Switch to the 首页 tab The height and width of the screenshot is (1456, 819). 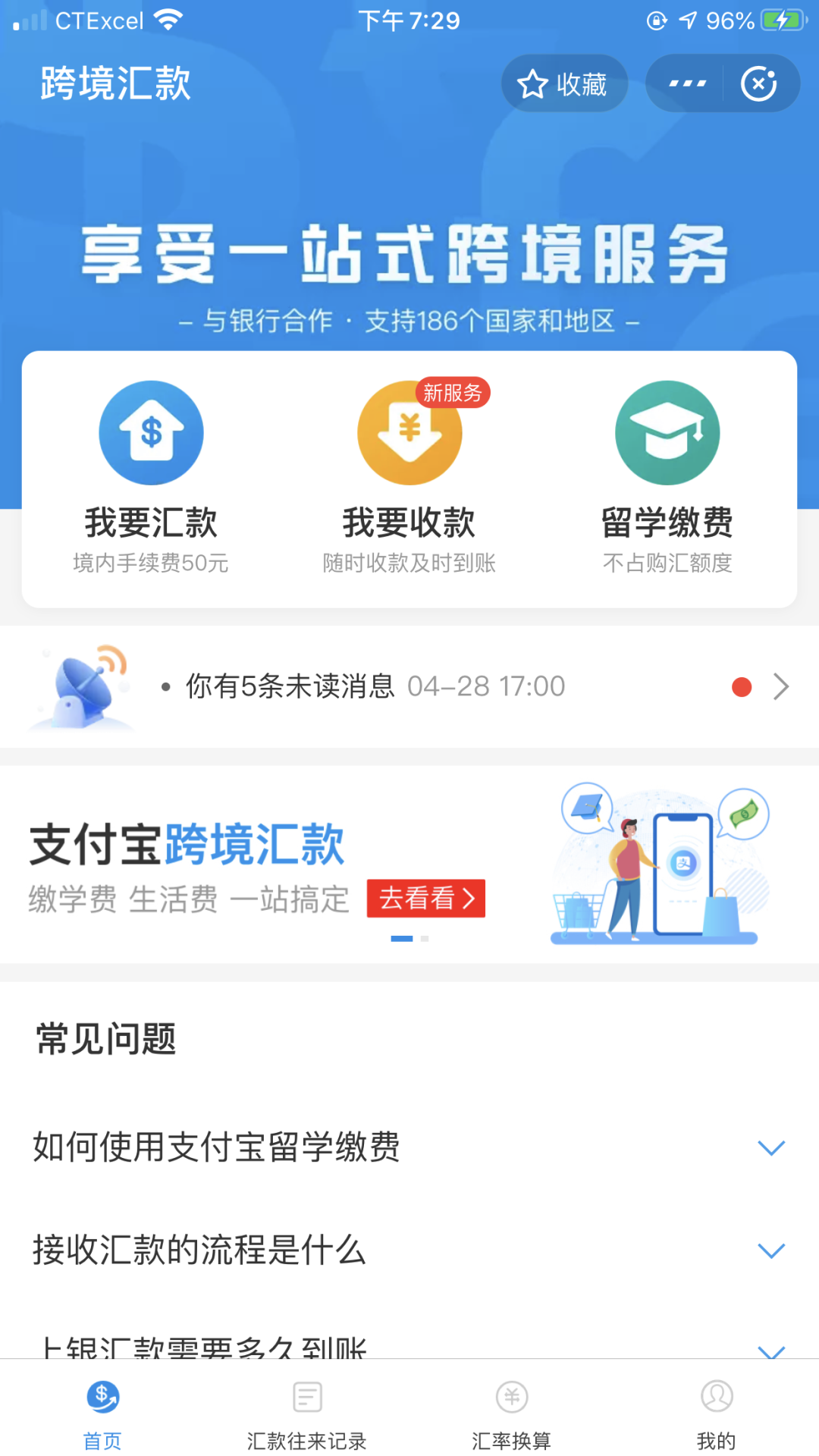[102, 1413]
